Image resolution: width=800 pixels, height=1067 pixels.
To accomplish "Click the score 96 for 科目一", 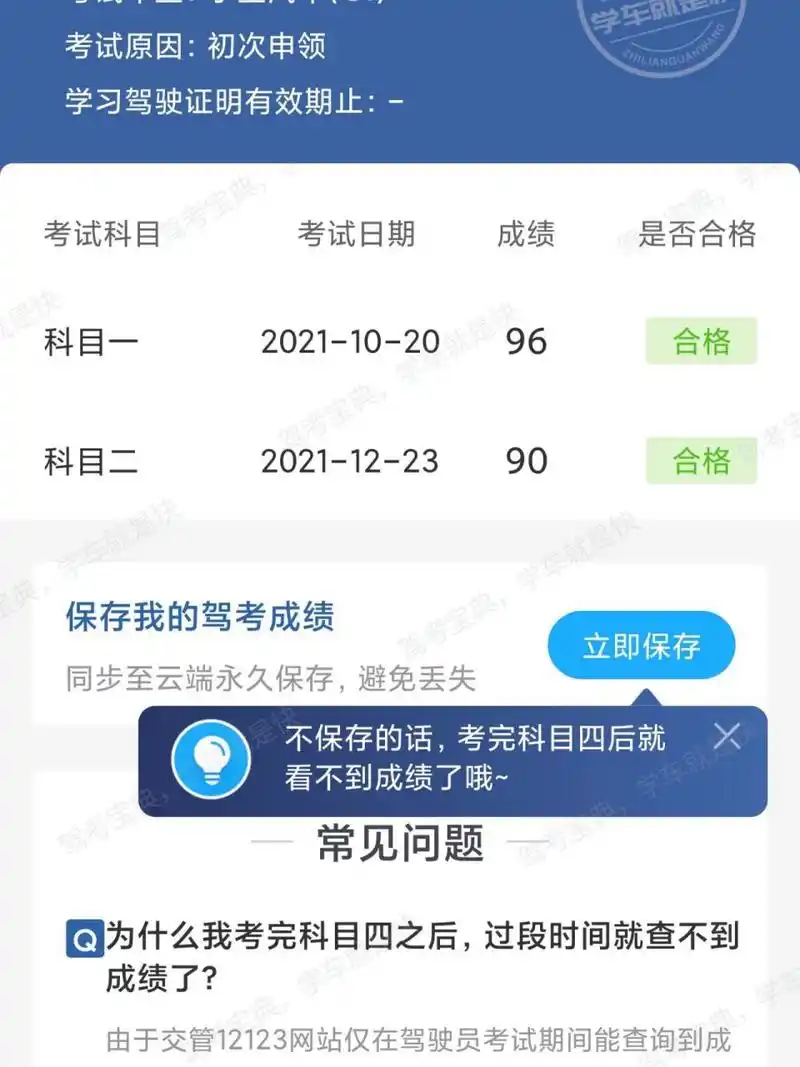I will (524, 342).
